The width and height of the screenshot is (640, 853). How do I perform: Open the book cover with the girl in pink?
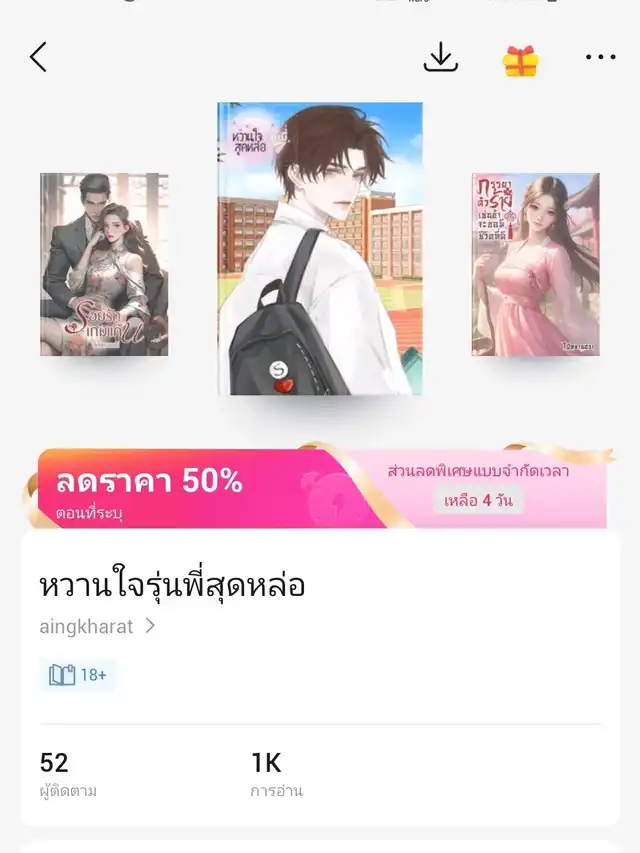pyautogui.click(x=535, y=264)
